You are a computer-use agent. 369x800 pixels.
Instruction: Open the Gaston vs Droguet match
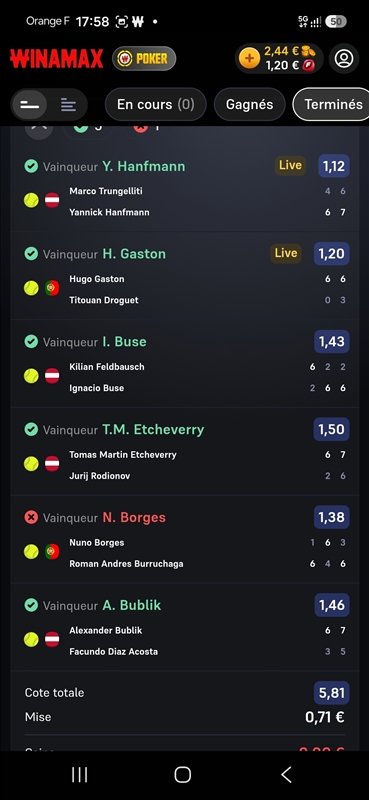point(185,276)
